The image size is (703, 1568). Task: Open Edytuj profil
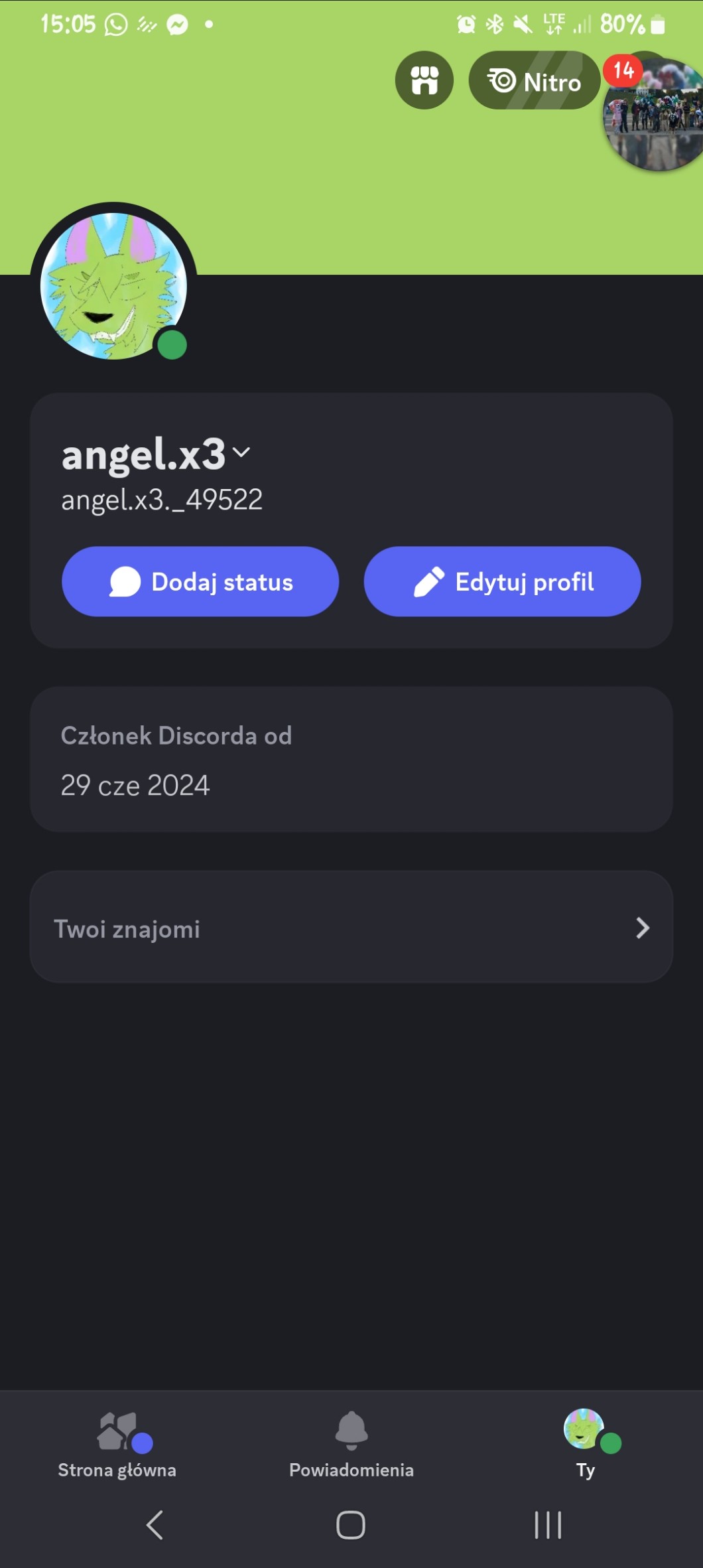coord(502,581)
